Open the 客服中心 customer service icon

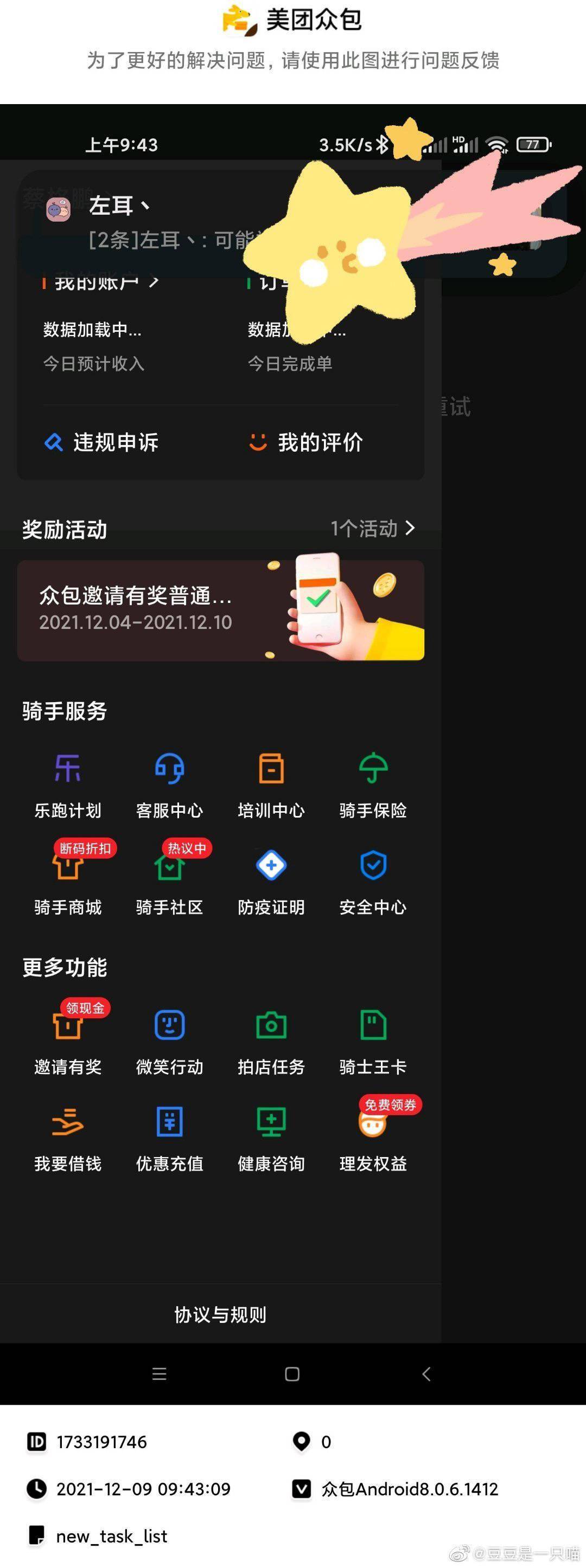point(169,785)
